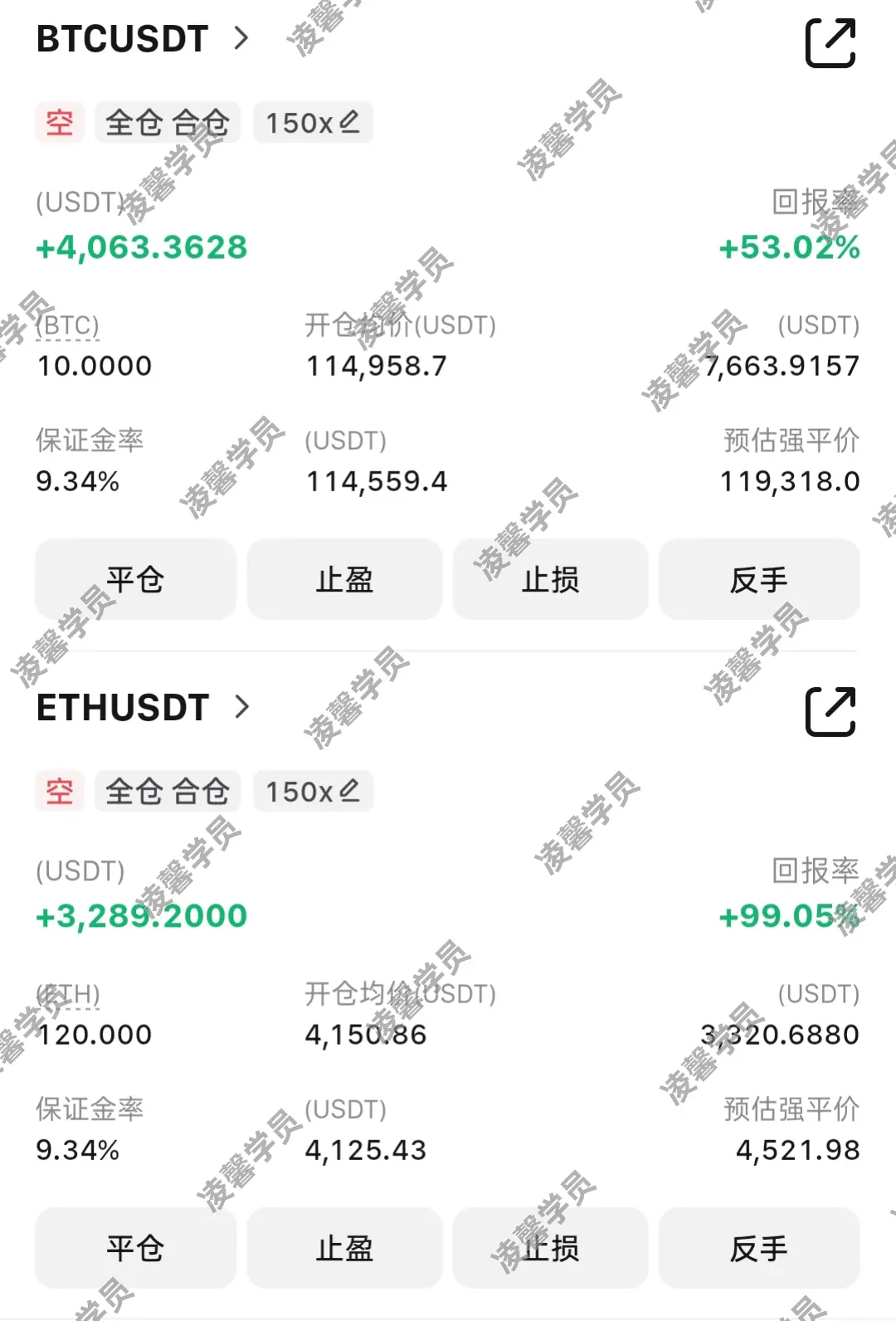Screen dimensions: 896x1321
Task: Tap 反手 to reverse the BTCUSDT position
Action: 758,579
